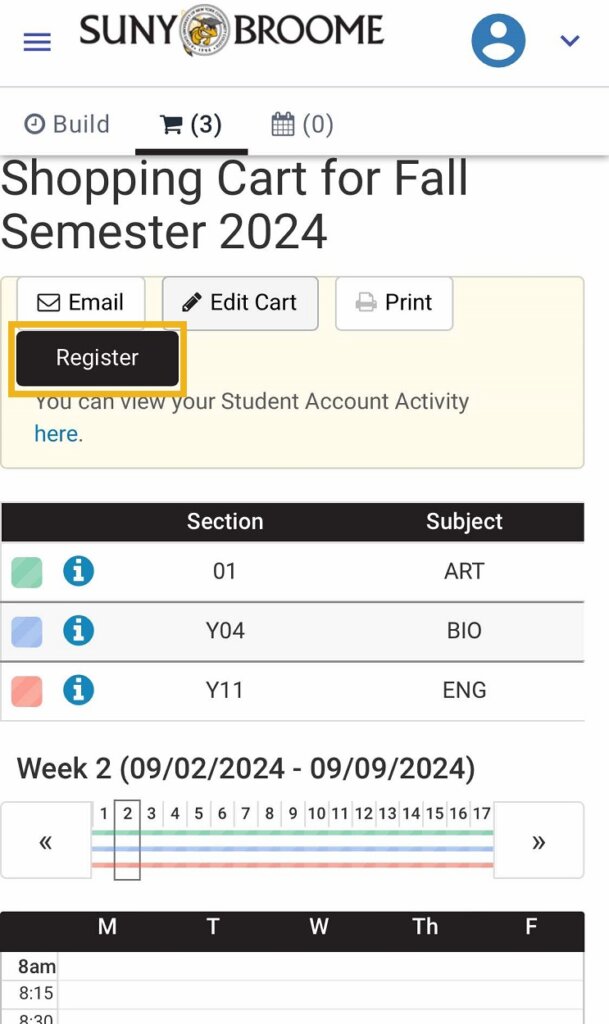Open the hamburger navigation menu
The height and width of the screenshot is (1024, 609).
coord(37,42)
